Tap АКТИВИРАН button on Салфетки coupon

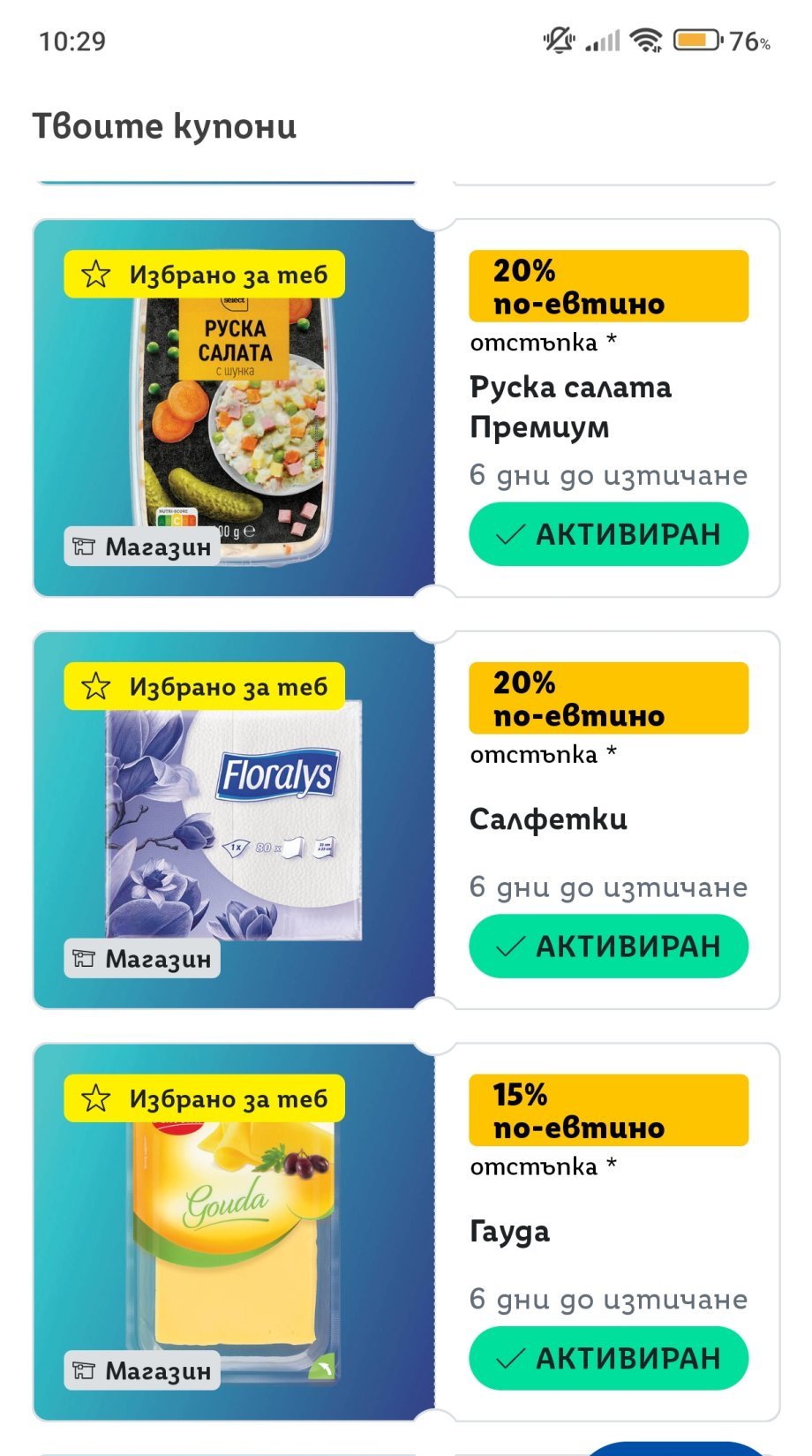pyautogui.click(x=608, y=946)
